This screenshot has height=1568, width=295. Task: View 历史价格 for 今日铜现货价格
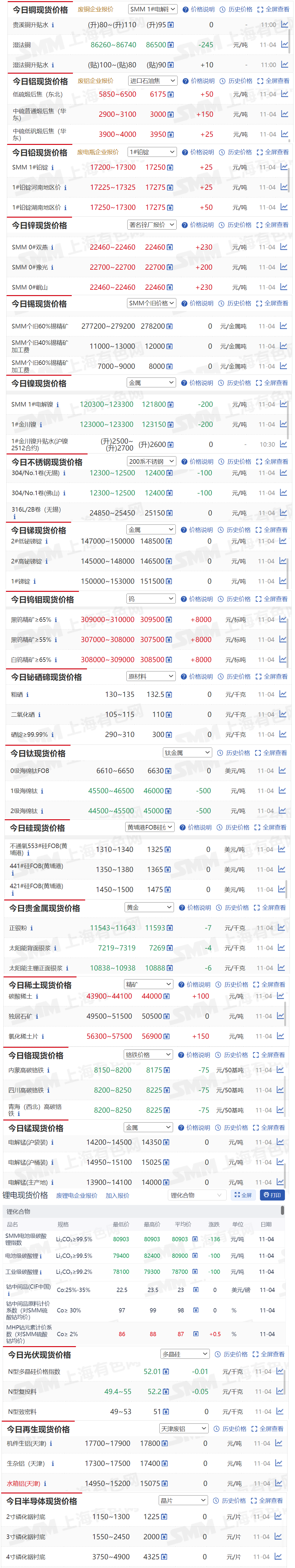[x=236, y=10]
